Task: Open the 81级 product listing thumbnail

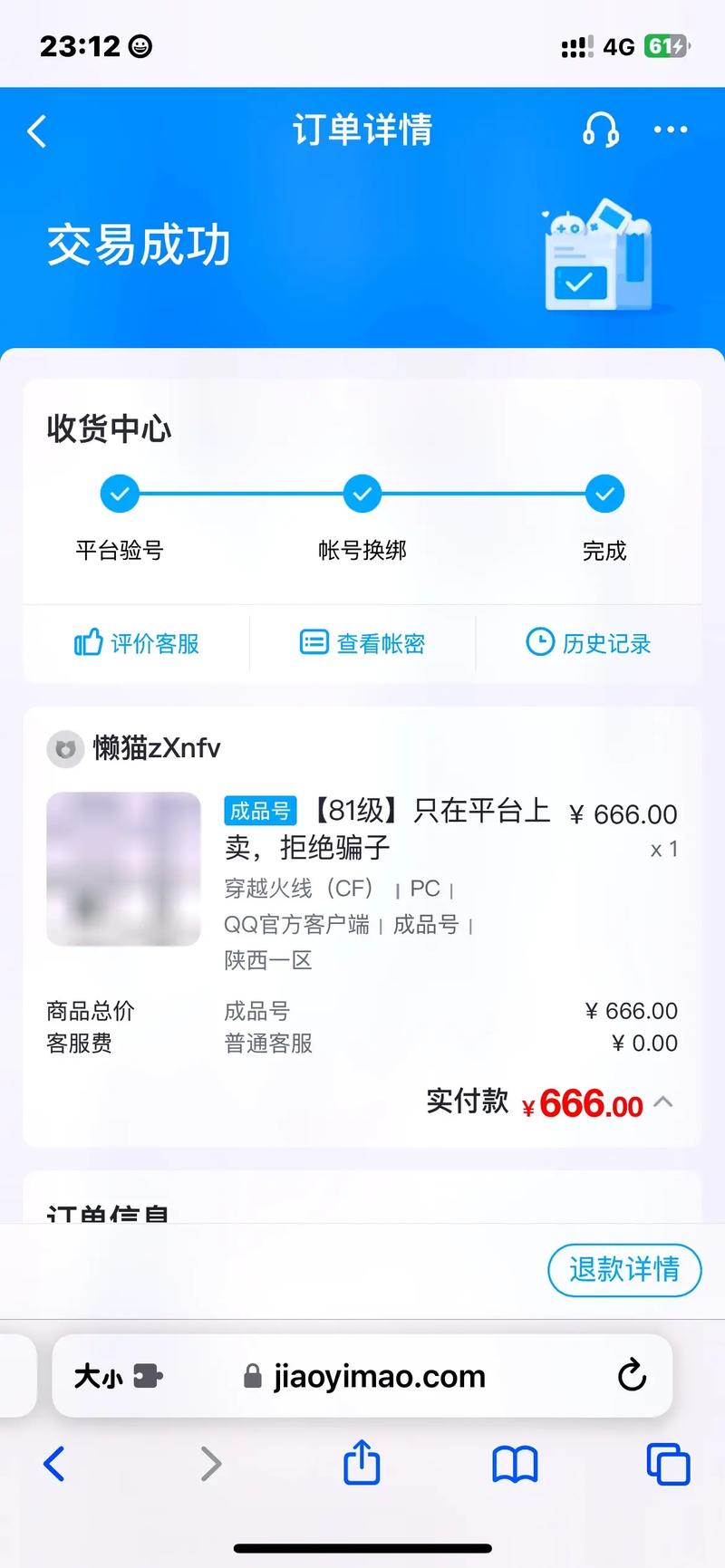Action: point(124,869)
